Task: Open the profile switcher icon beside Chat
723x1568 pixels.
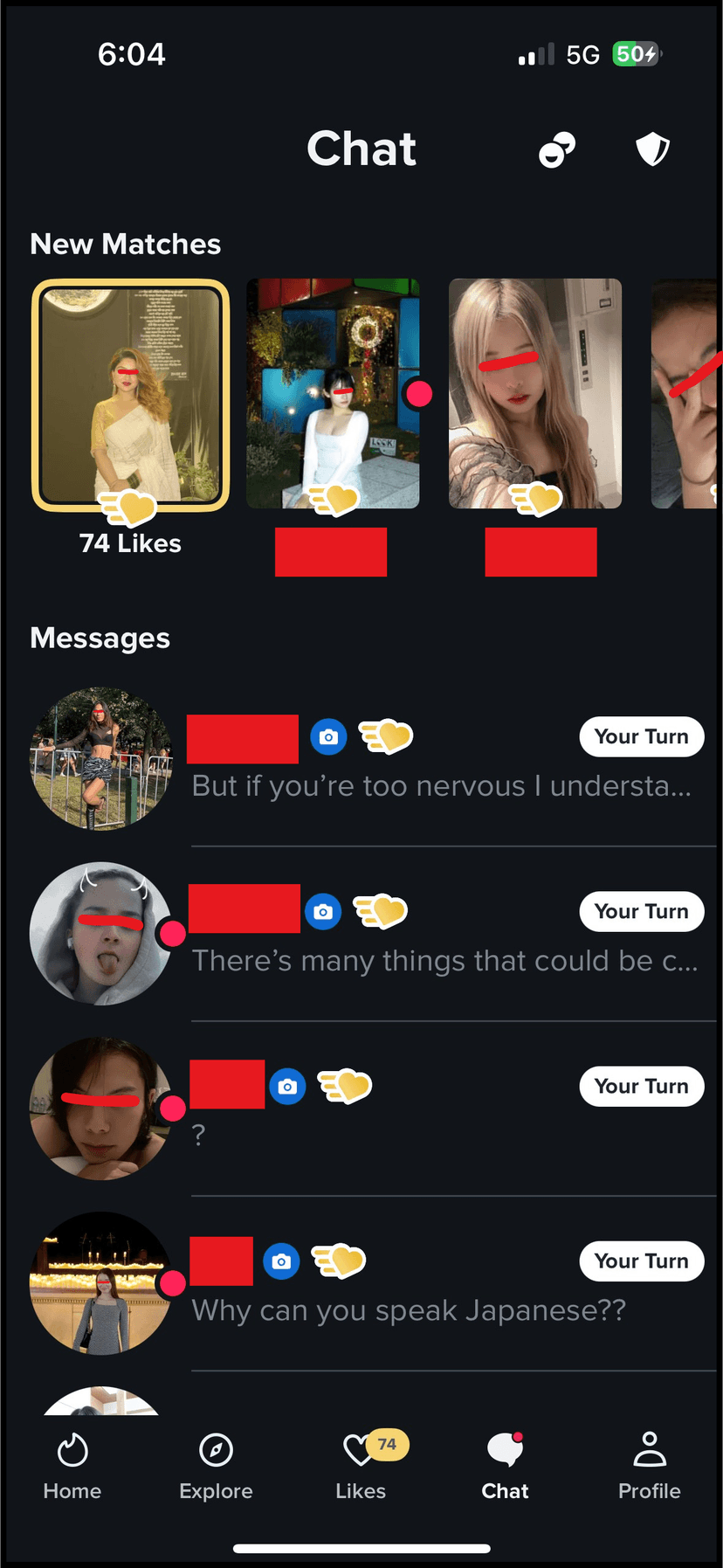Action: [x=557, y=149]
